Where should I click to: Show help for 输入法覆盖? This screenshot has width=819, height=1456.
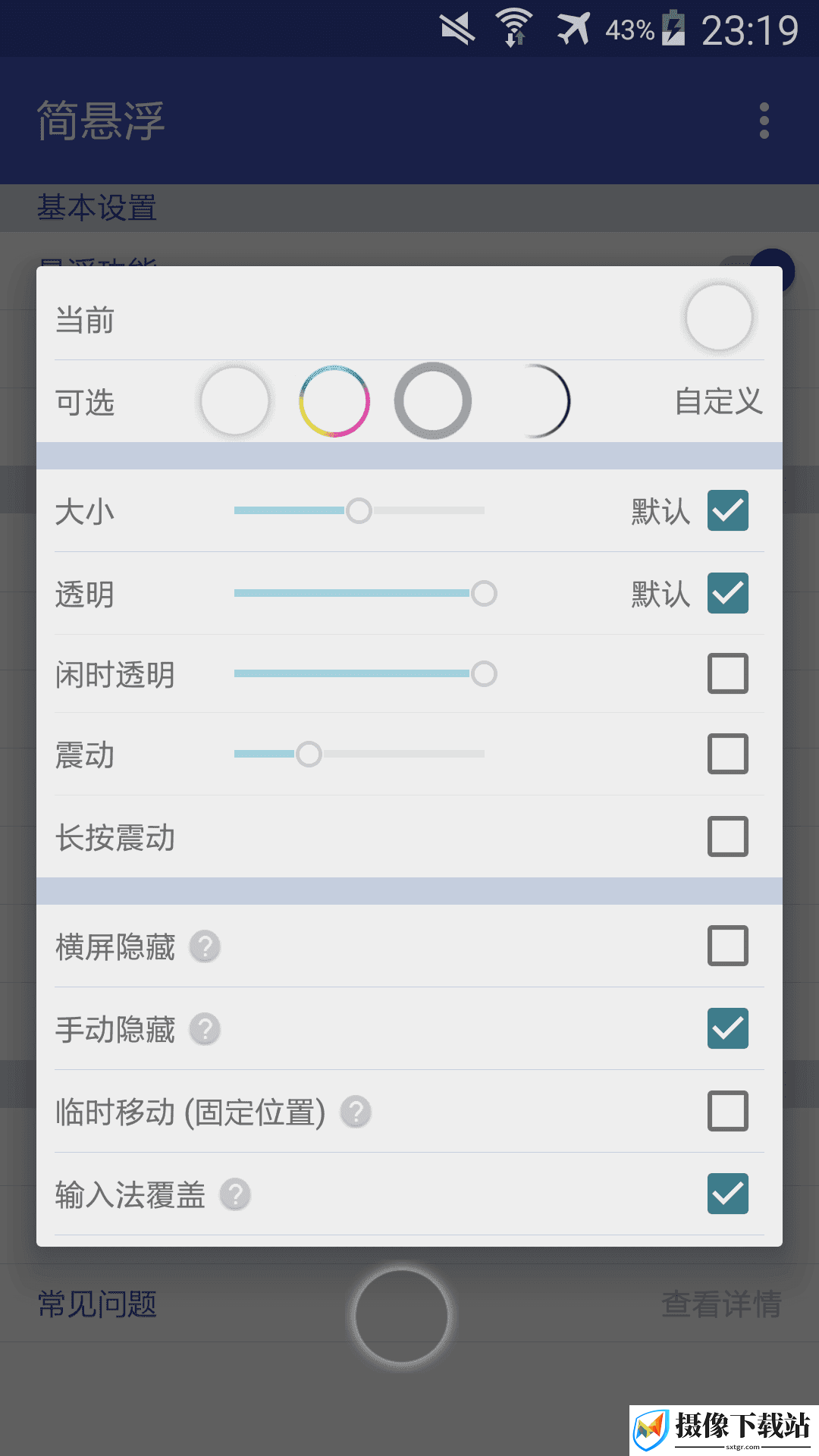coord(235,1194)
